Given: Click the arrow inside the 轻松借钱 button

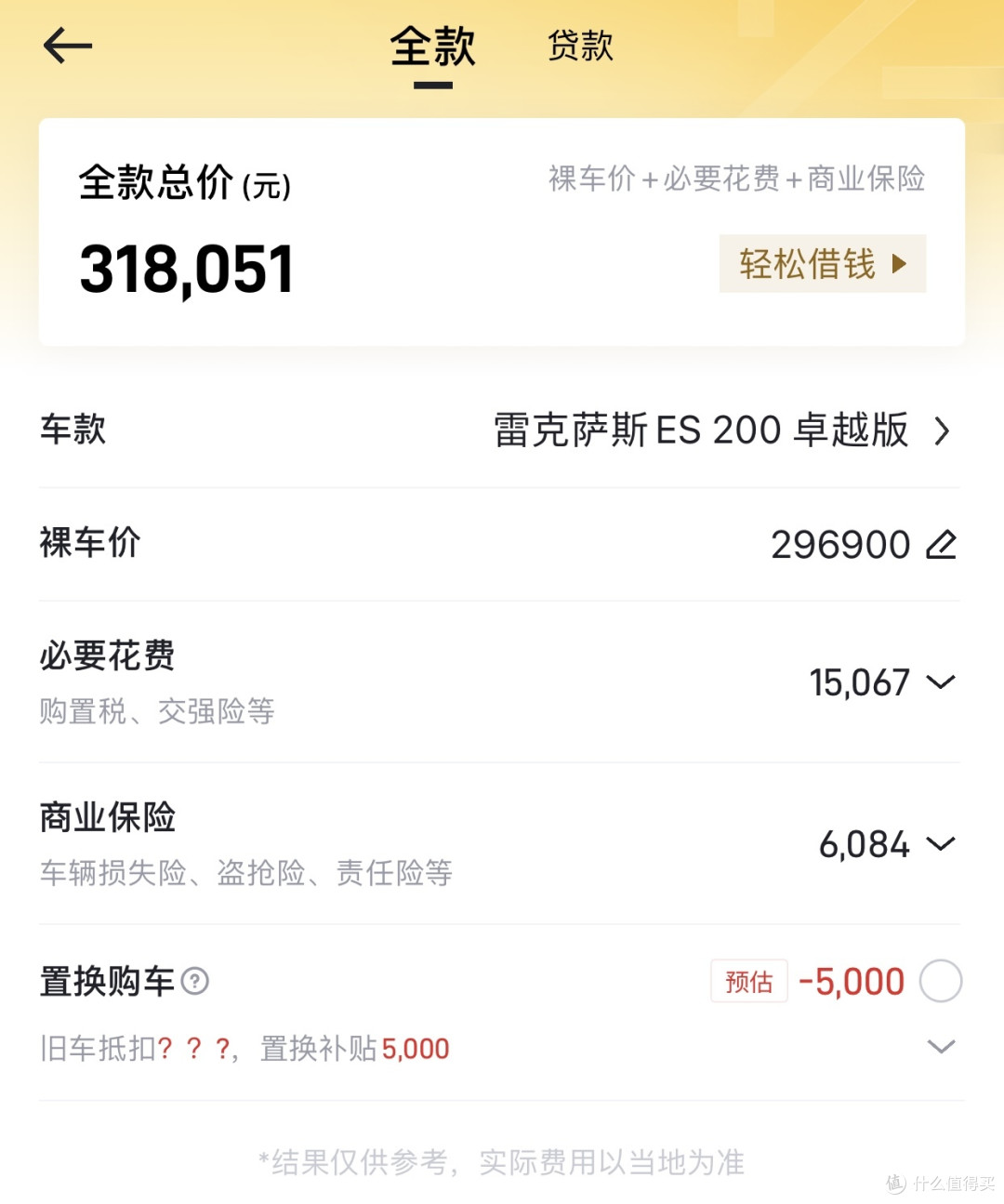Looking at the screenshot, I should 899,264.
